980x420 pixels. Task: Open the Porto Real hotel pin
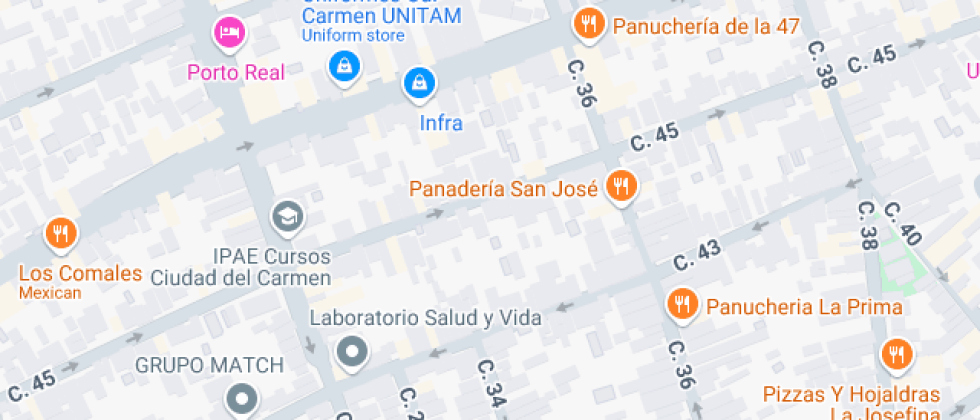[x=230, y=33]
